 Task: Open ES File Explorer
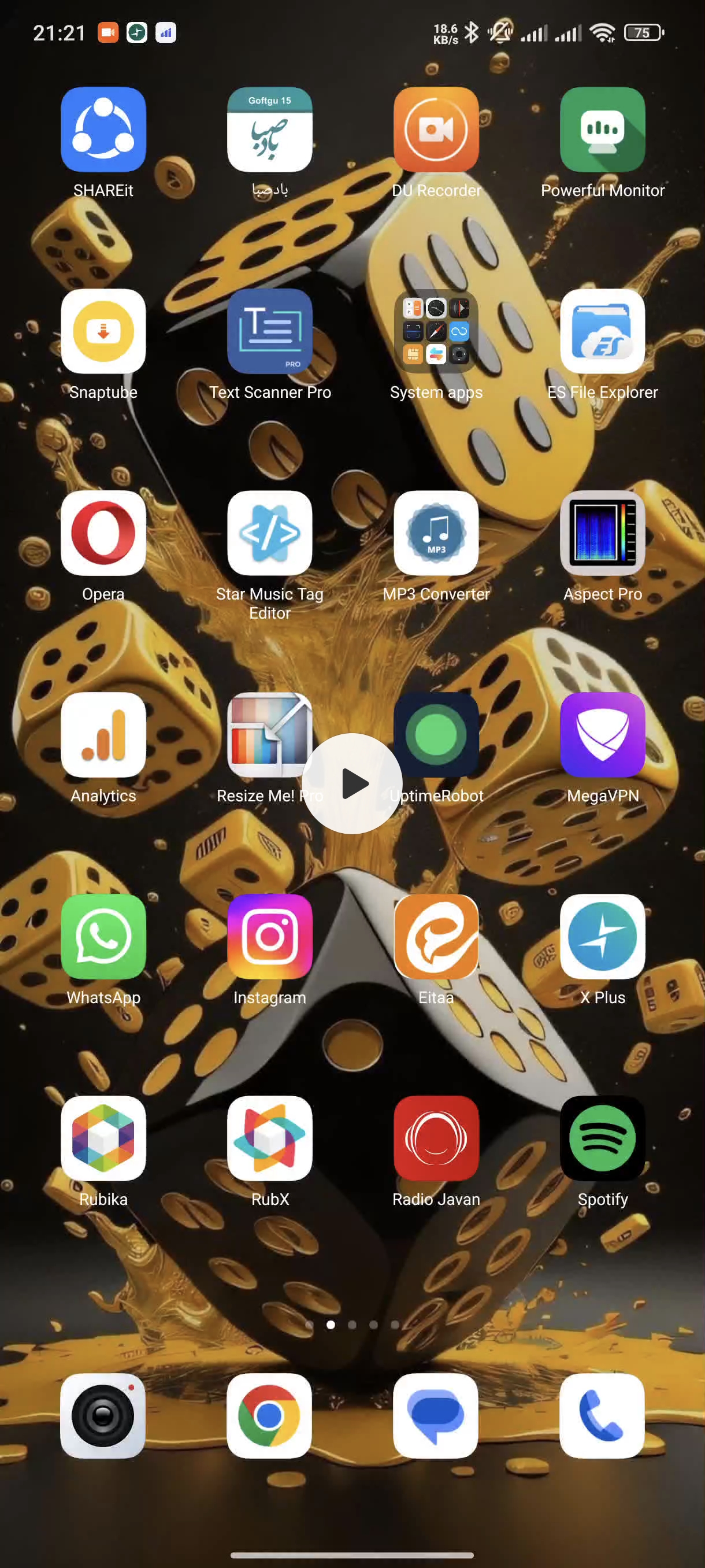point(602,331)
